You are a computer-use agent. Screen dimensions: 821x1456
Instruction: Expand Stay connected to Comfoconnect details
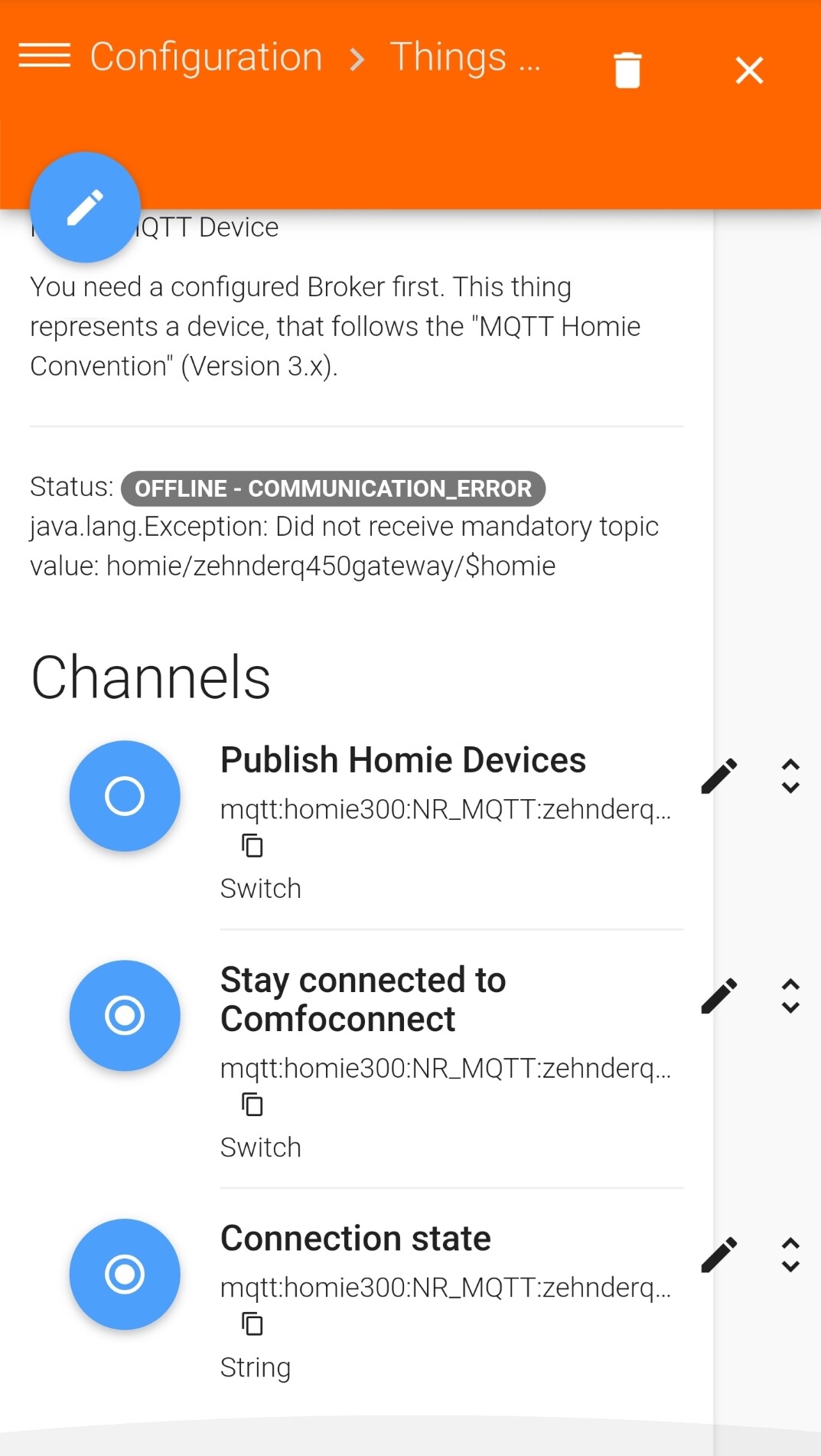pos(790,996)
